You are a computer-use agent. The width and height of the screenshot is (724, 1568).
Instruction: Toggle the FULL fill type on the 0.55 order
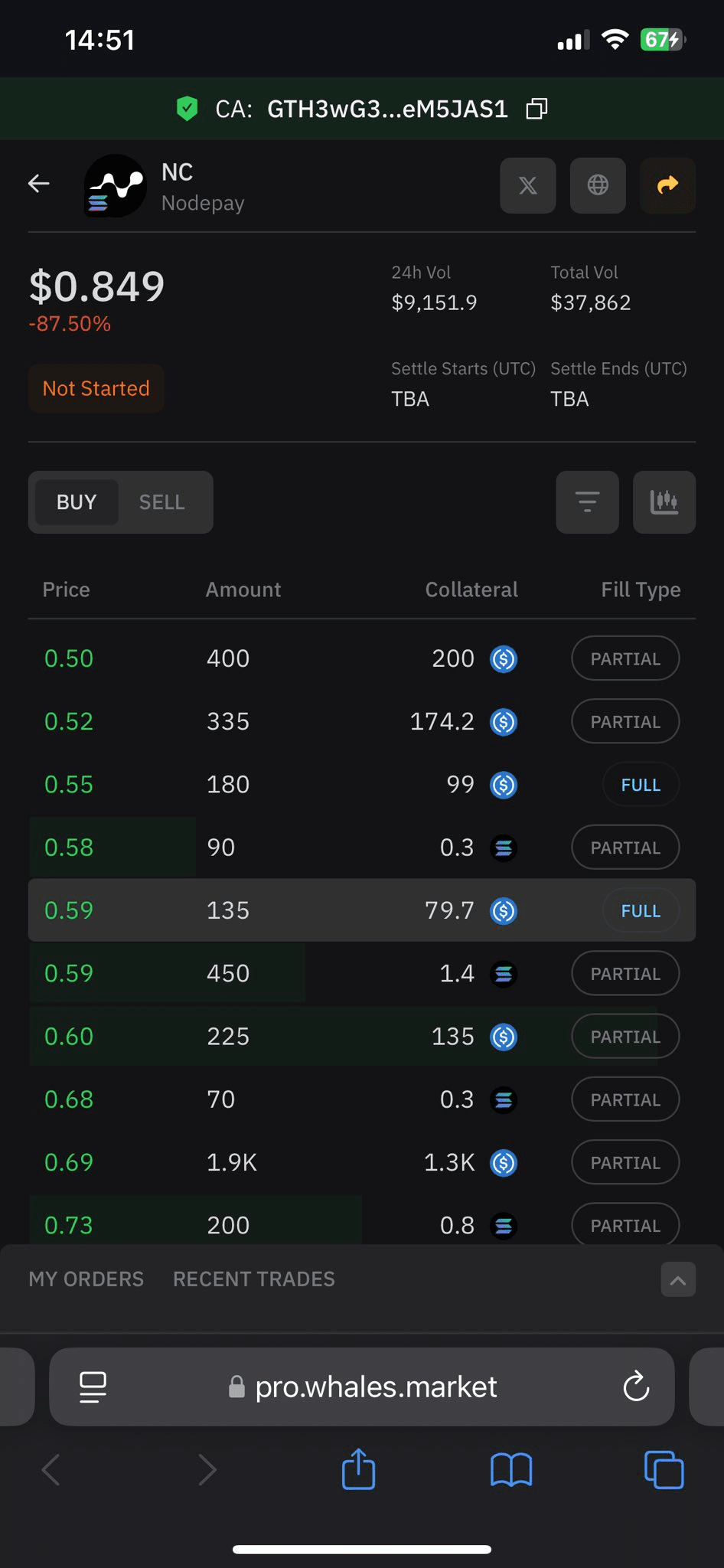point(641,784)
